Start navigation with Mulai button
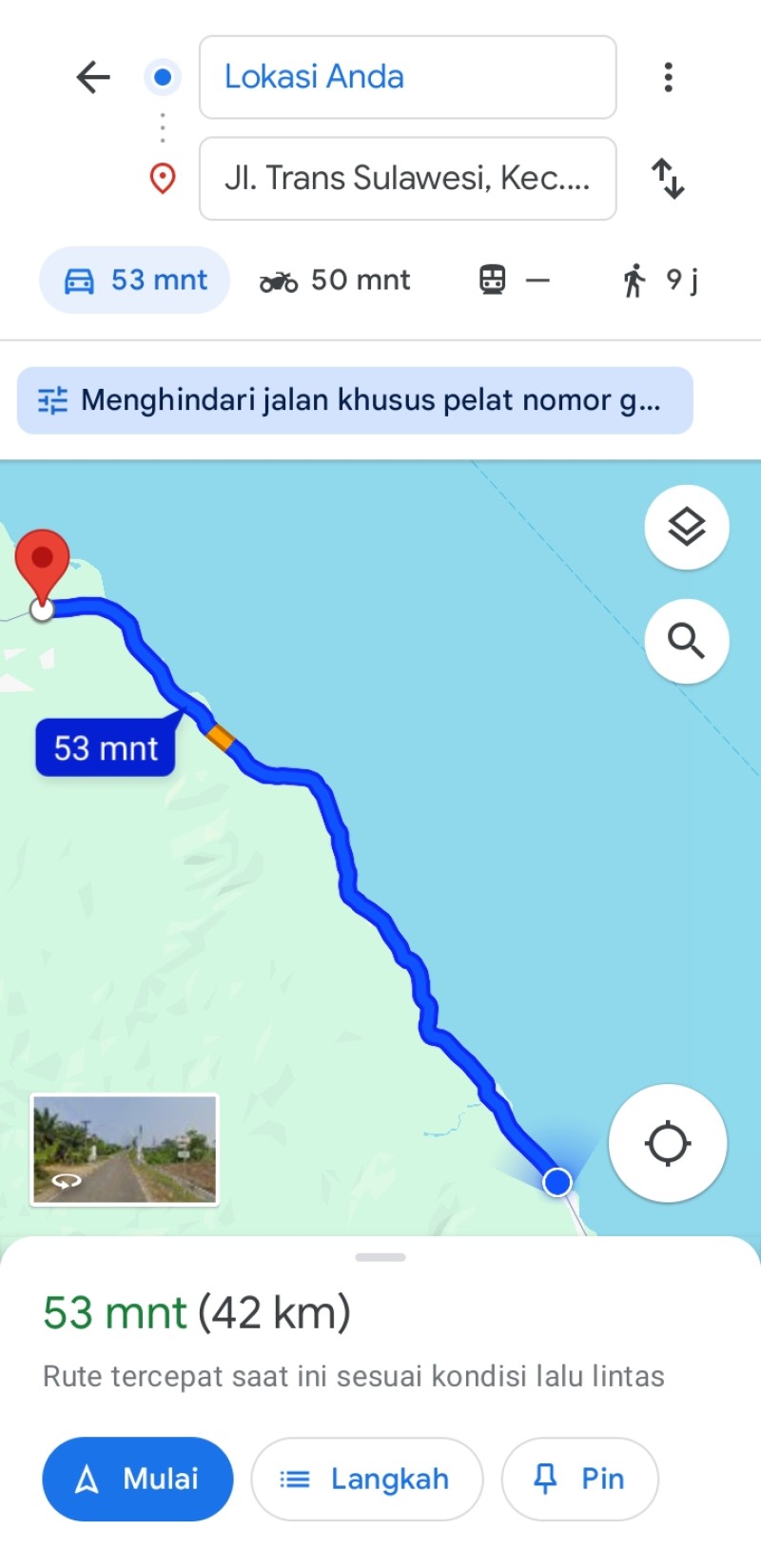761x1568 pixels. click(x=138, y=1479)
